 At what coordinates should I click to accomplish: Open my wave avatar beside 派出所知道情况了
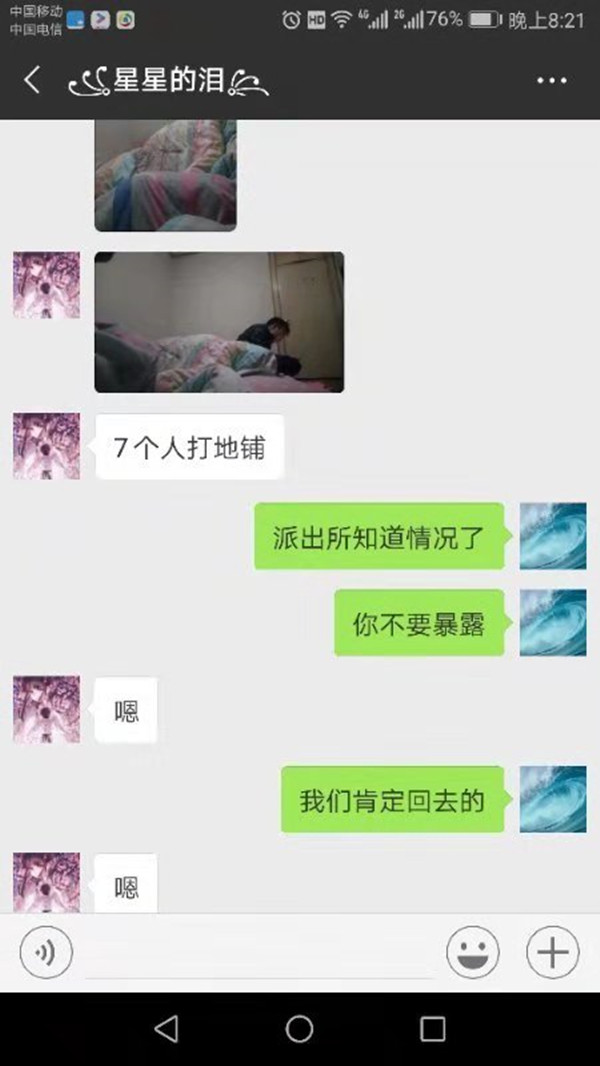[552, 536]
